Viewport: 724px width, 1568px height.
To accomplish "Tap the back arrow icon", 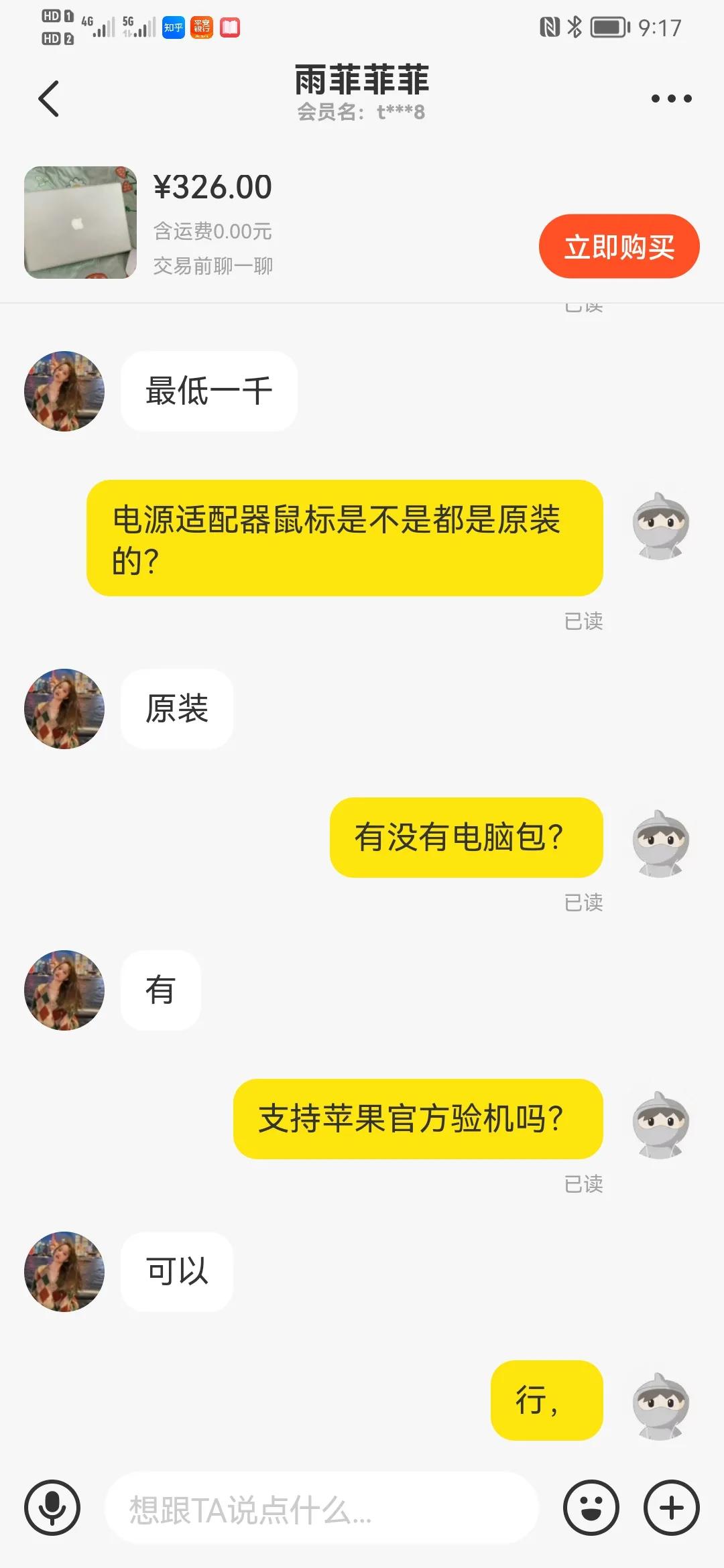I will coord(48,97).
